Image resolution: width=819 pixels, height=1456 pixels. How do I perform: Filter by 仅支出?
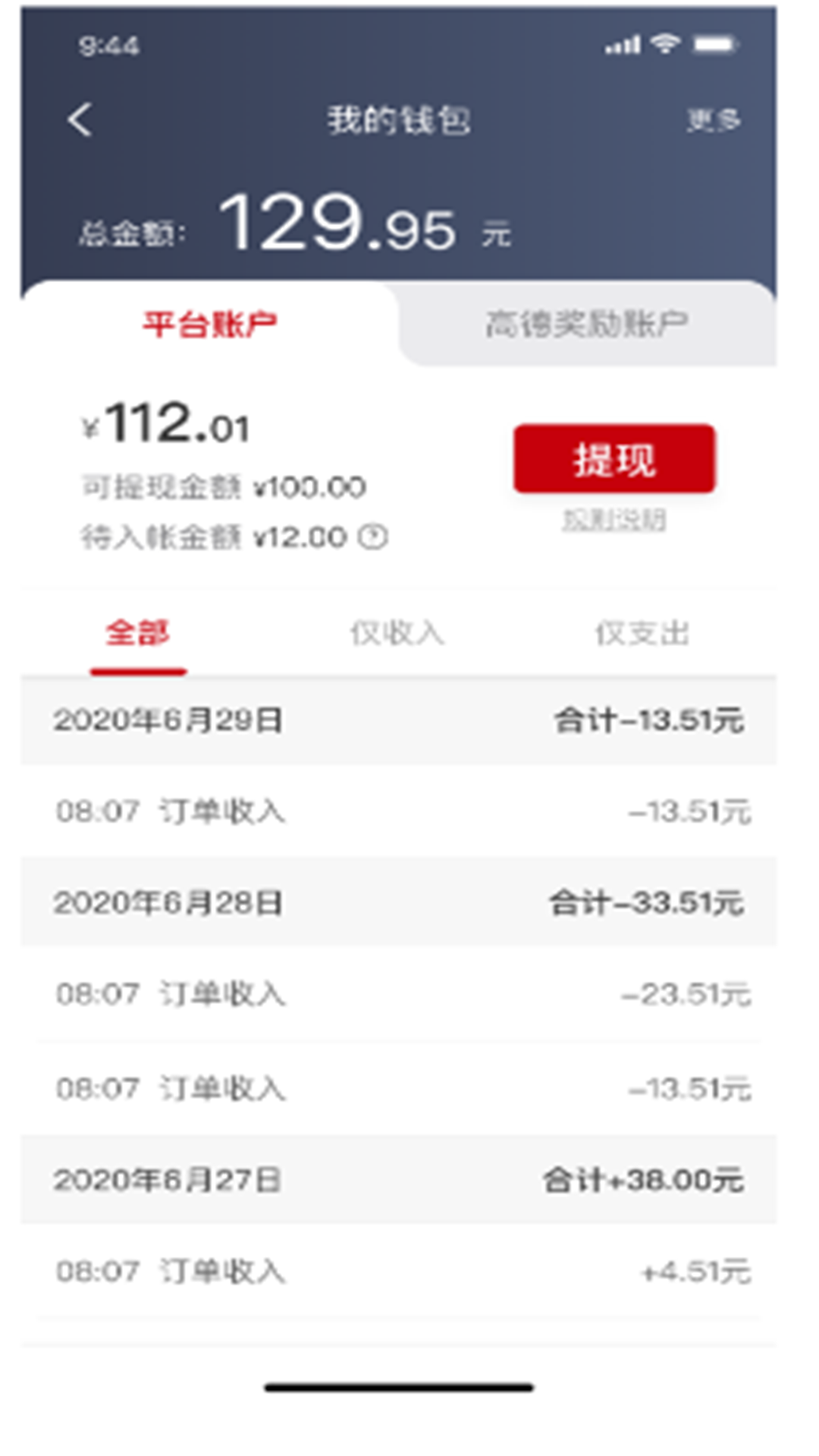pos(642,633)
